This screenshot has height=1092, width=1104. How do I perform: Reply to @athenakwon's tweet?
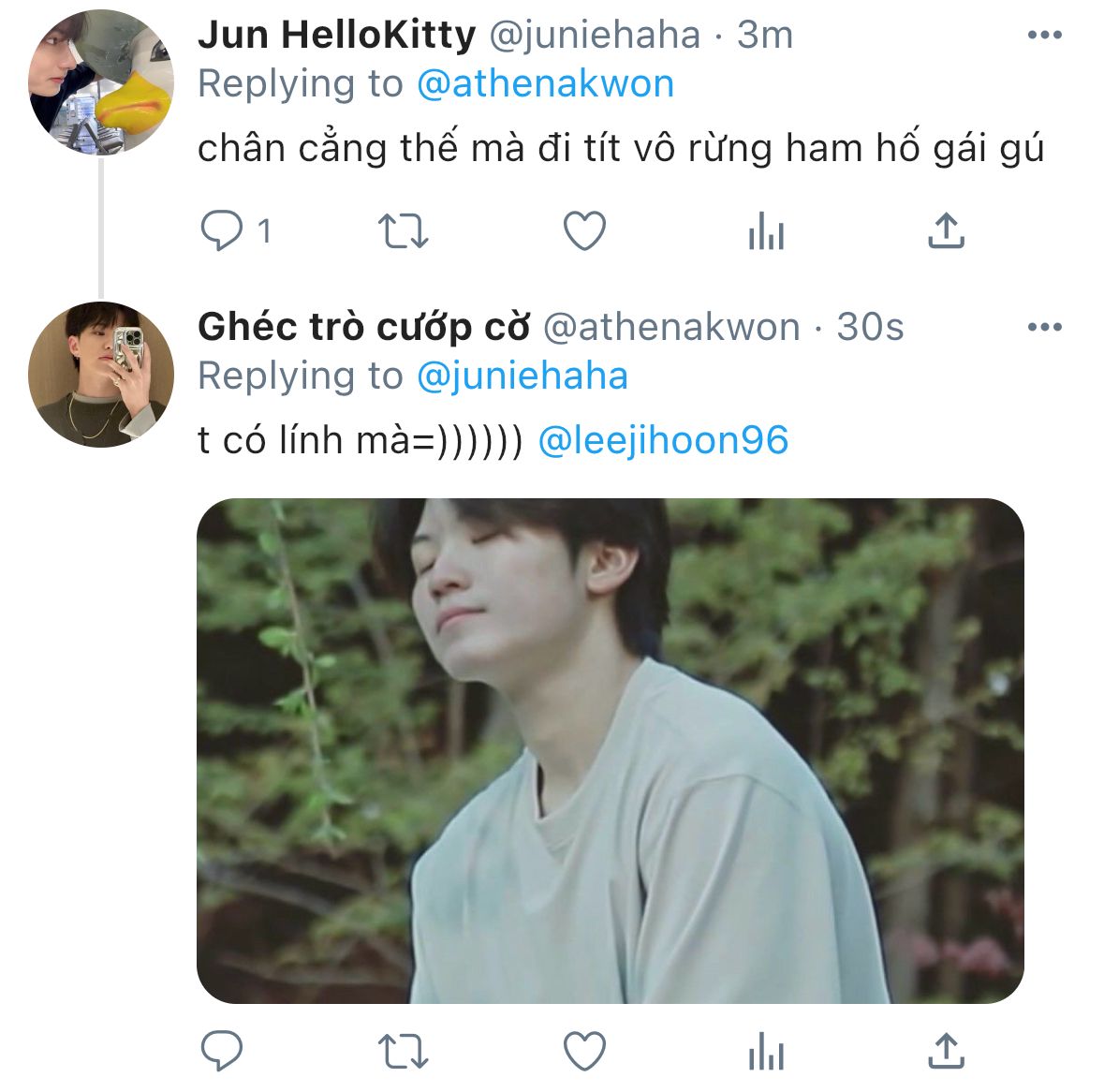[x=223, y=1051]
